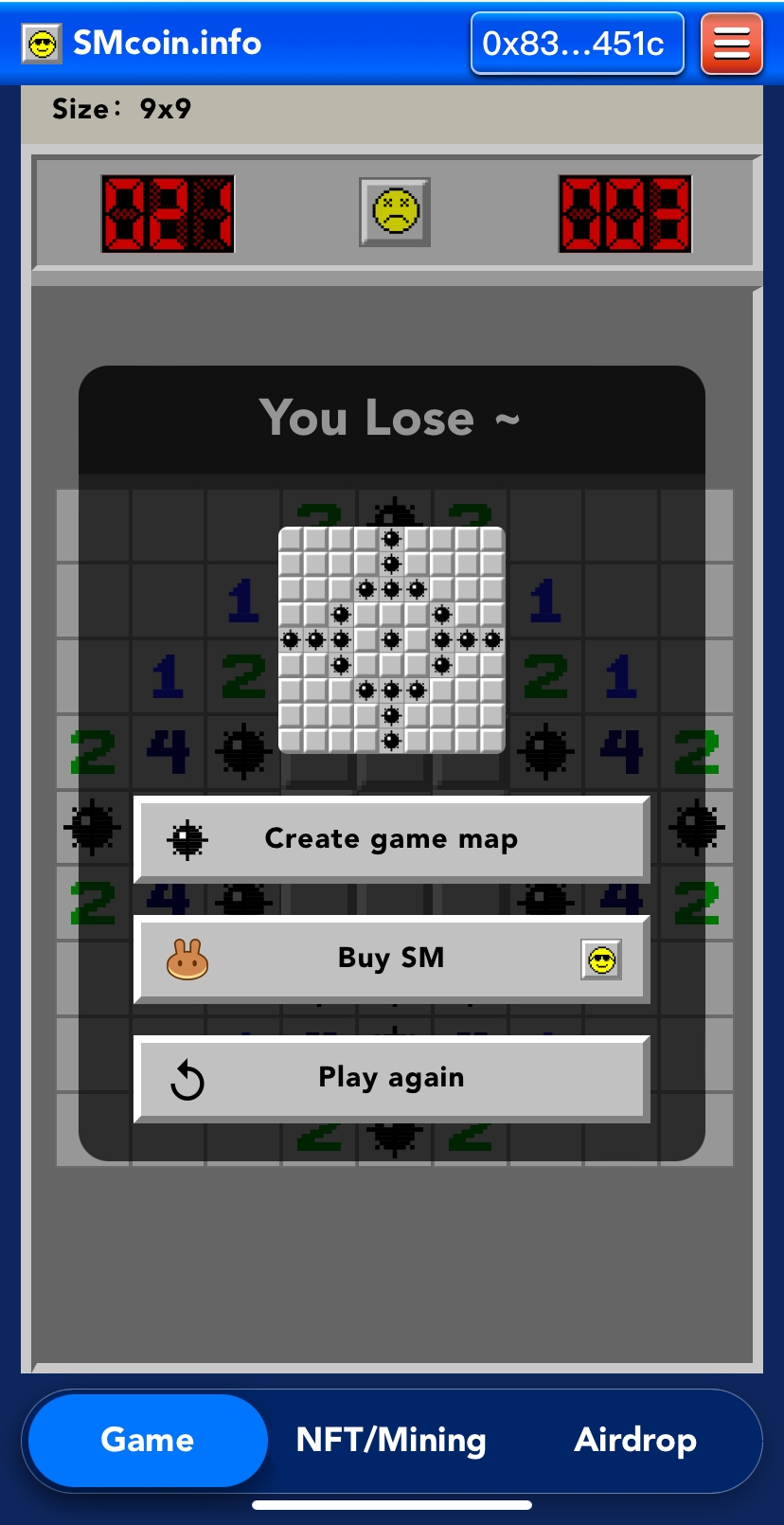The image size is (784, 1525).
Task: Open the Airdrop tab
Action: coord(635,1440)
